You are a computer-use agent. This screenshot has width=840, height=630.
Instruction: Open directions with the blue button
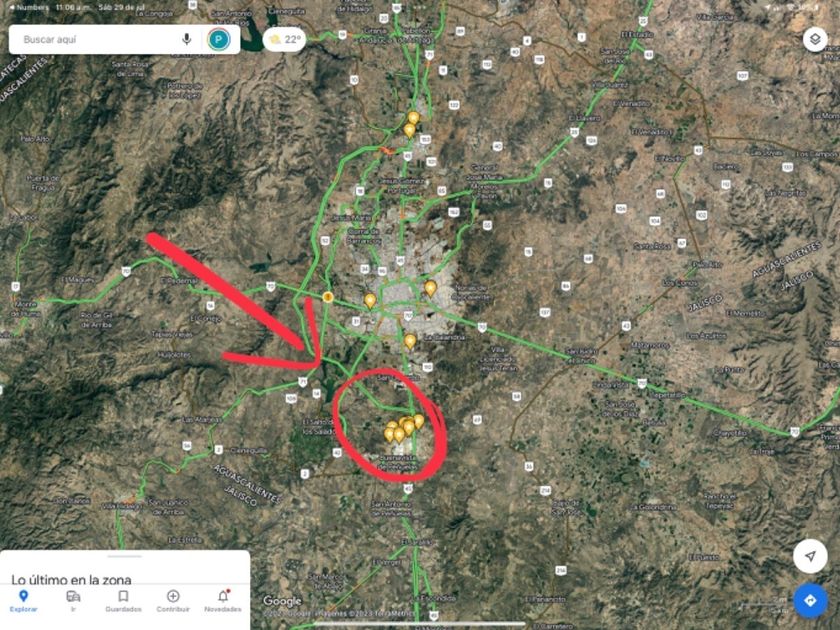(810, 600)
